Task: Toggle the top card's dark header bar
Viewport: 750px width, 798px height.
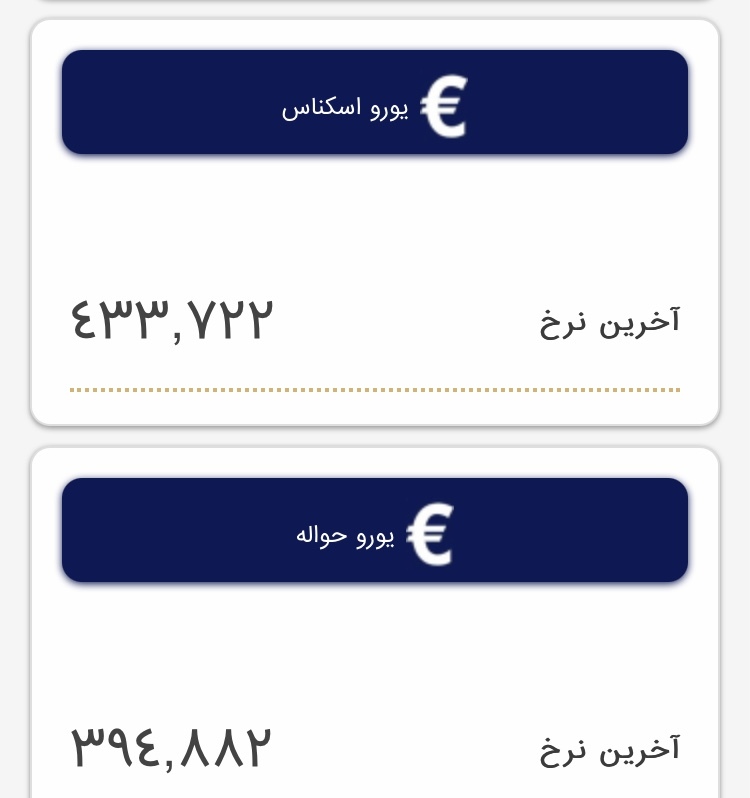Action: (x=375, y=102)
